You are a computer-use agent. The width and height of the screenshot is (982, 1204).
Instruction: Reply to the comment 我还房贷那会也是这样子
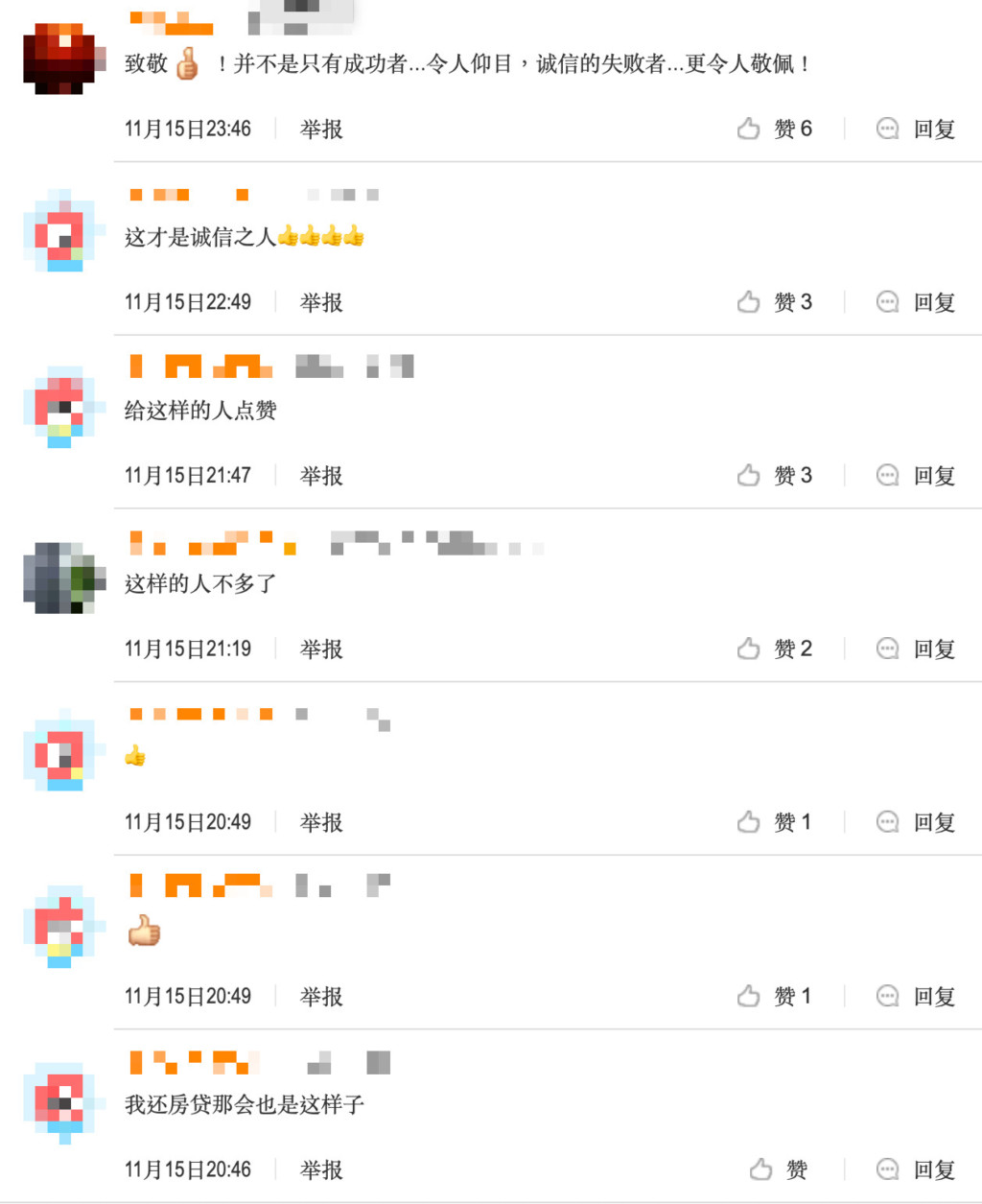tap(916, 1169)
